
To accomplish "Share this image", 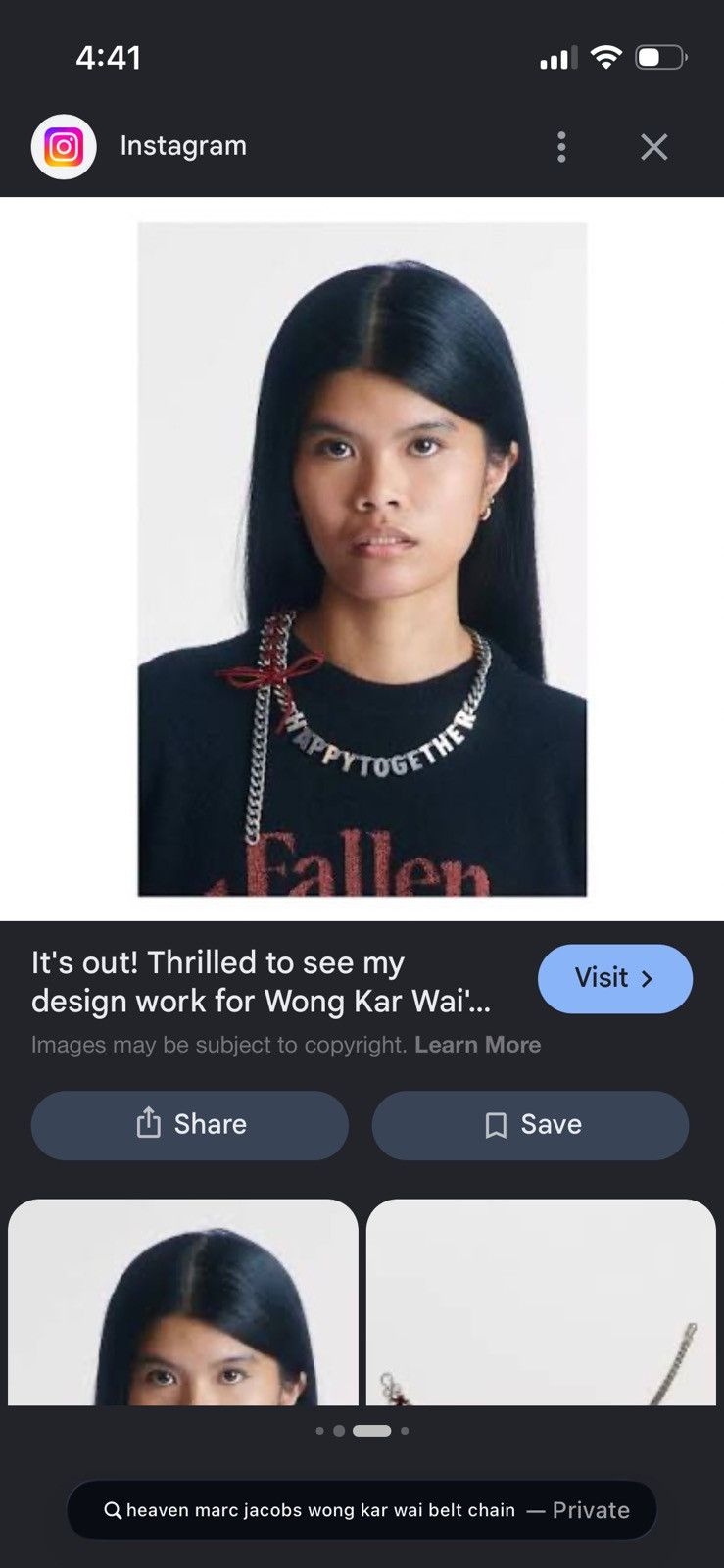I will [x=190, y=1124].
